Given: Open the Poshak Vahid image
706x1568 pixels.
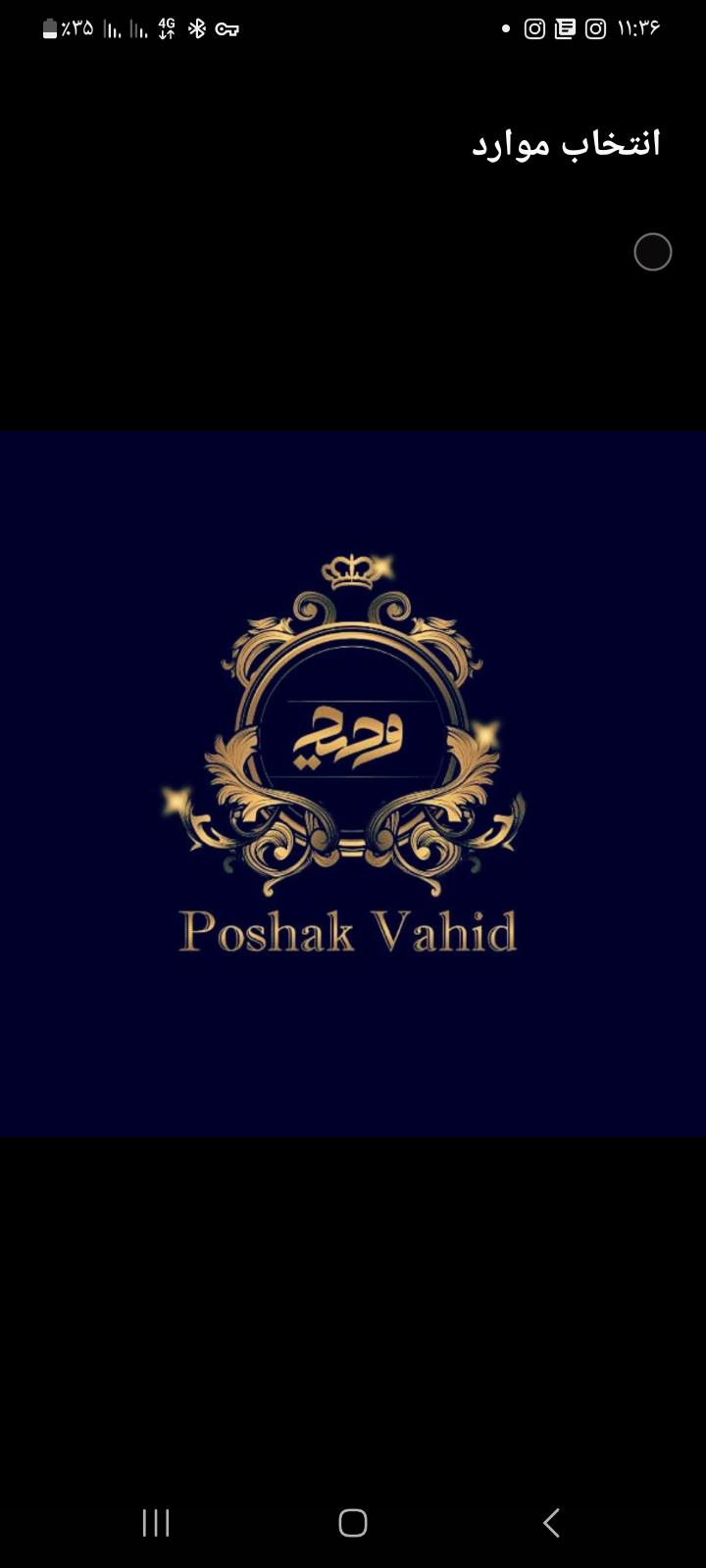Looking at the screenshot, I should click(x=353, y=784).
